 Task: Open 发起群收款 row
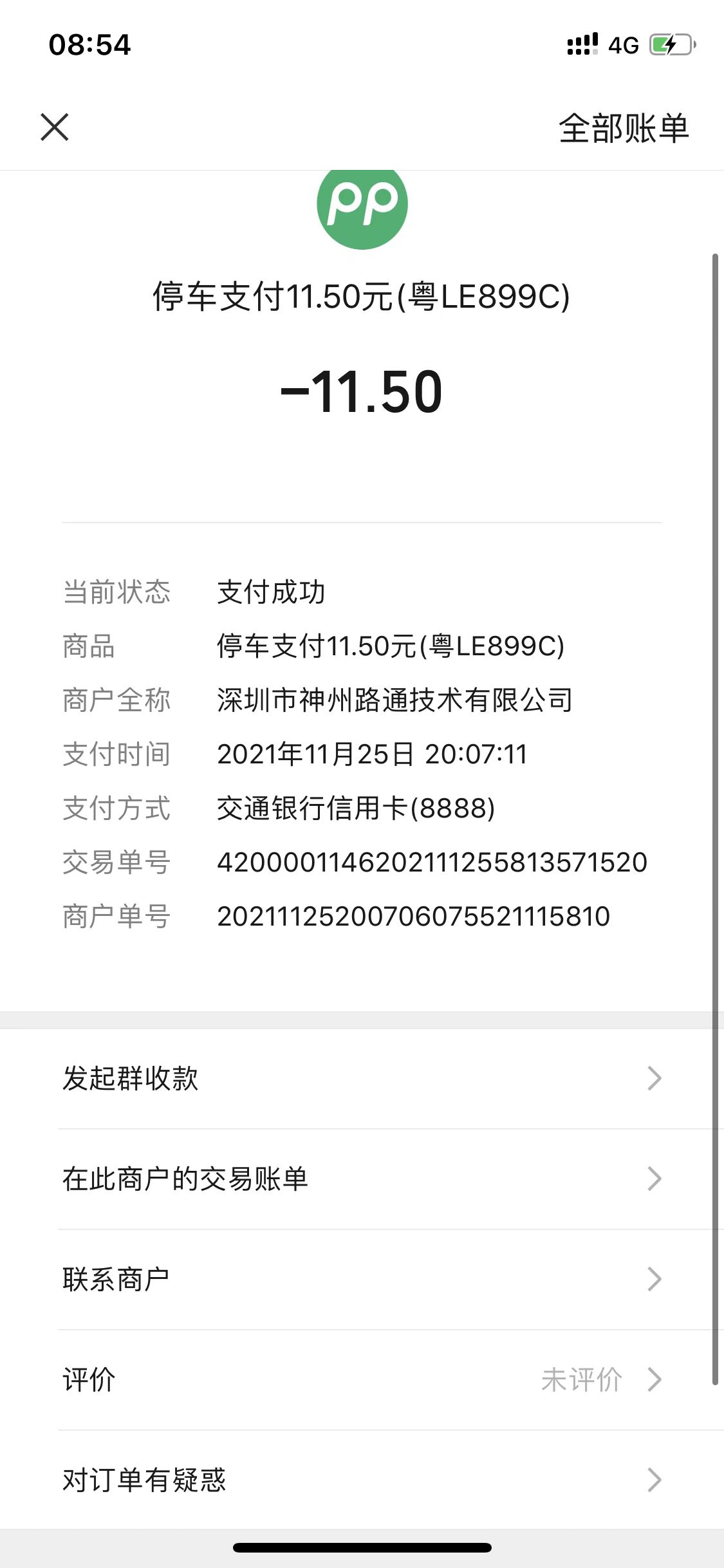click(362, 1079)
